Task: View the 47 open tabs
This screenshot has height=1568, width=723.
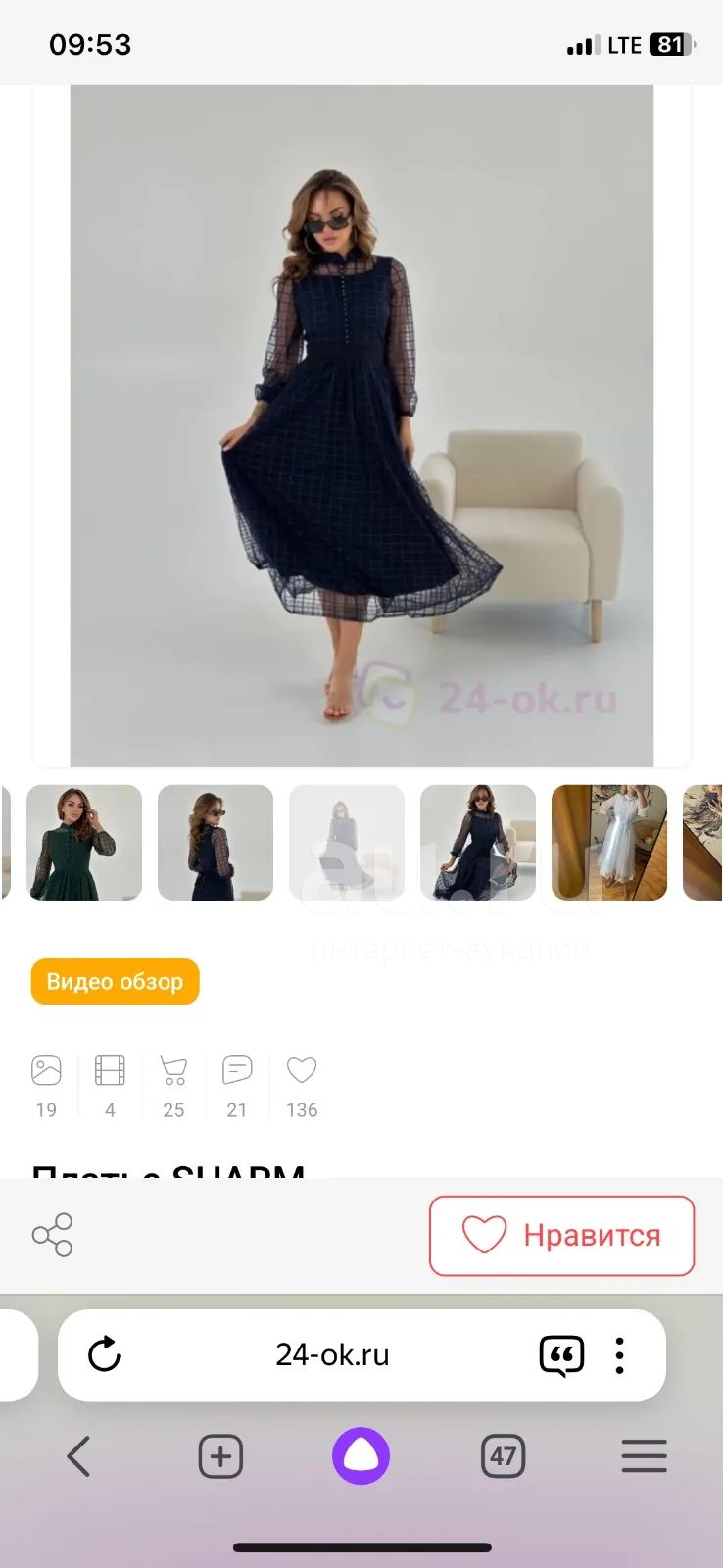Action: [504, 1456]
